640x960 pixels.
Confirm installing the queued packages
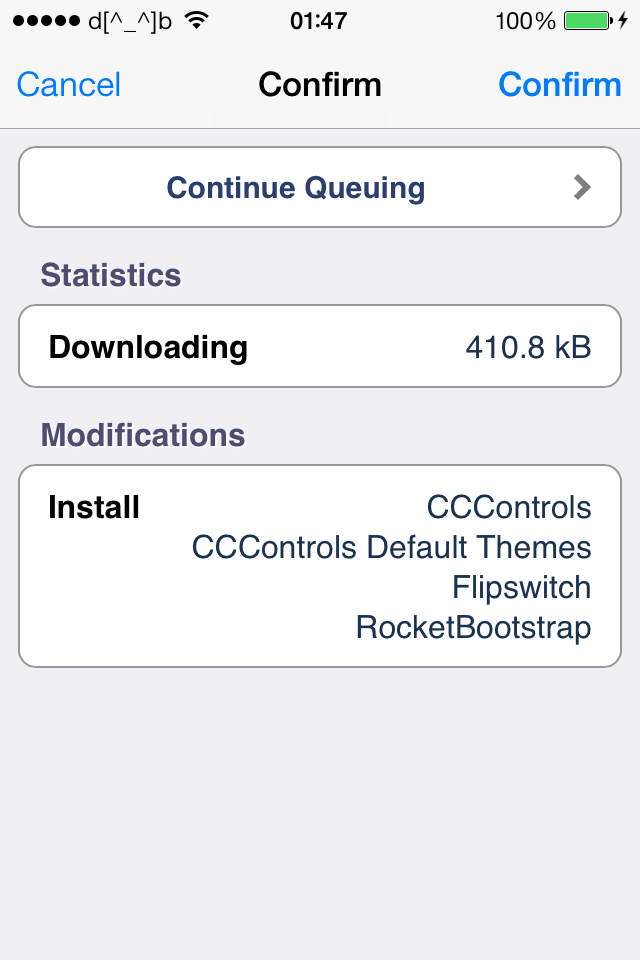click(x=559, y=85)
